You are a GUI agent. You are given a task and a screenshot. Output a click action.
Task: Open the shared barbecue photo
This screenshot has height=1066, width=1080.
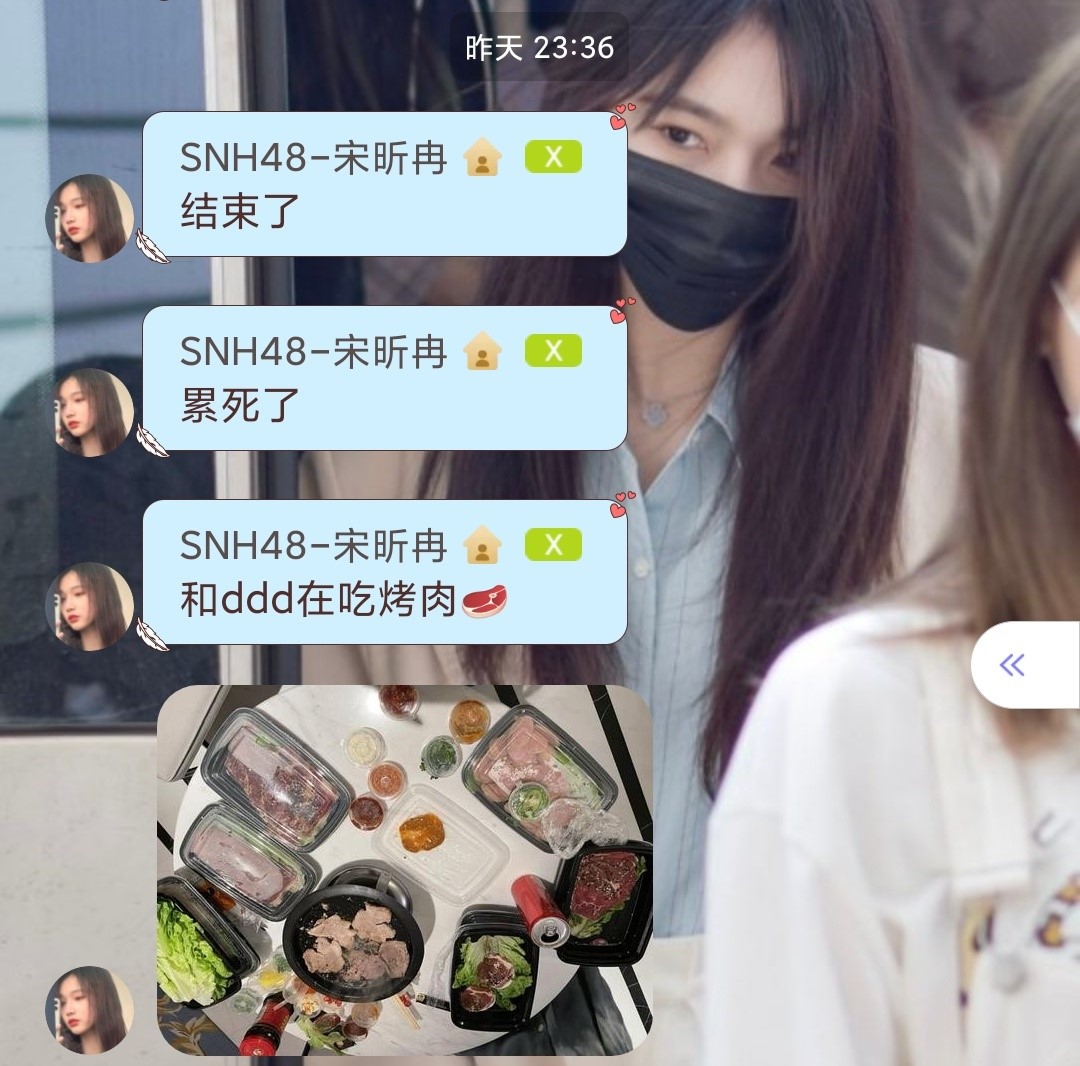[x=405, y=869]
